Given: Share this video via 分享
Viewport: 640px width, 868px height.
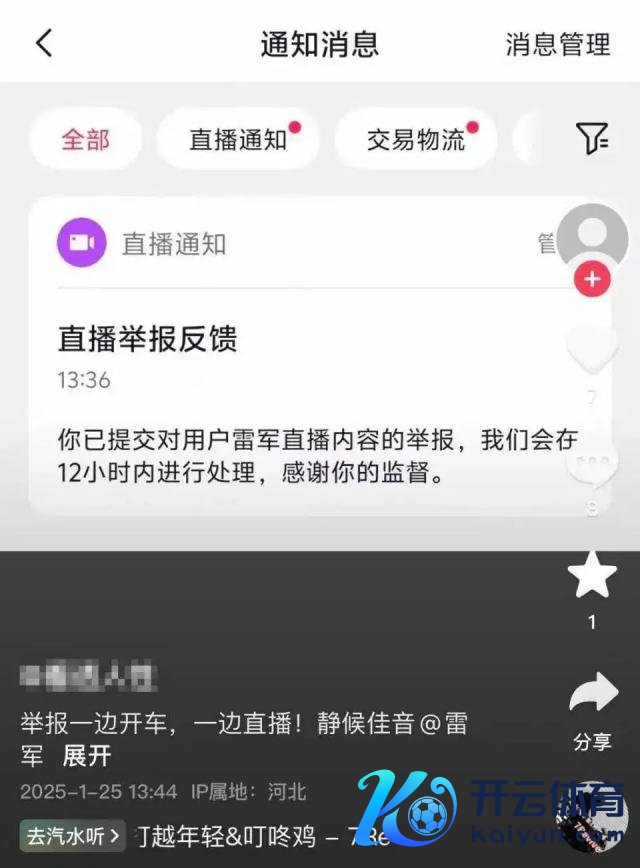Looking at the screenshot, I should pyautogui.click(x=592, y=697).
